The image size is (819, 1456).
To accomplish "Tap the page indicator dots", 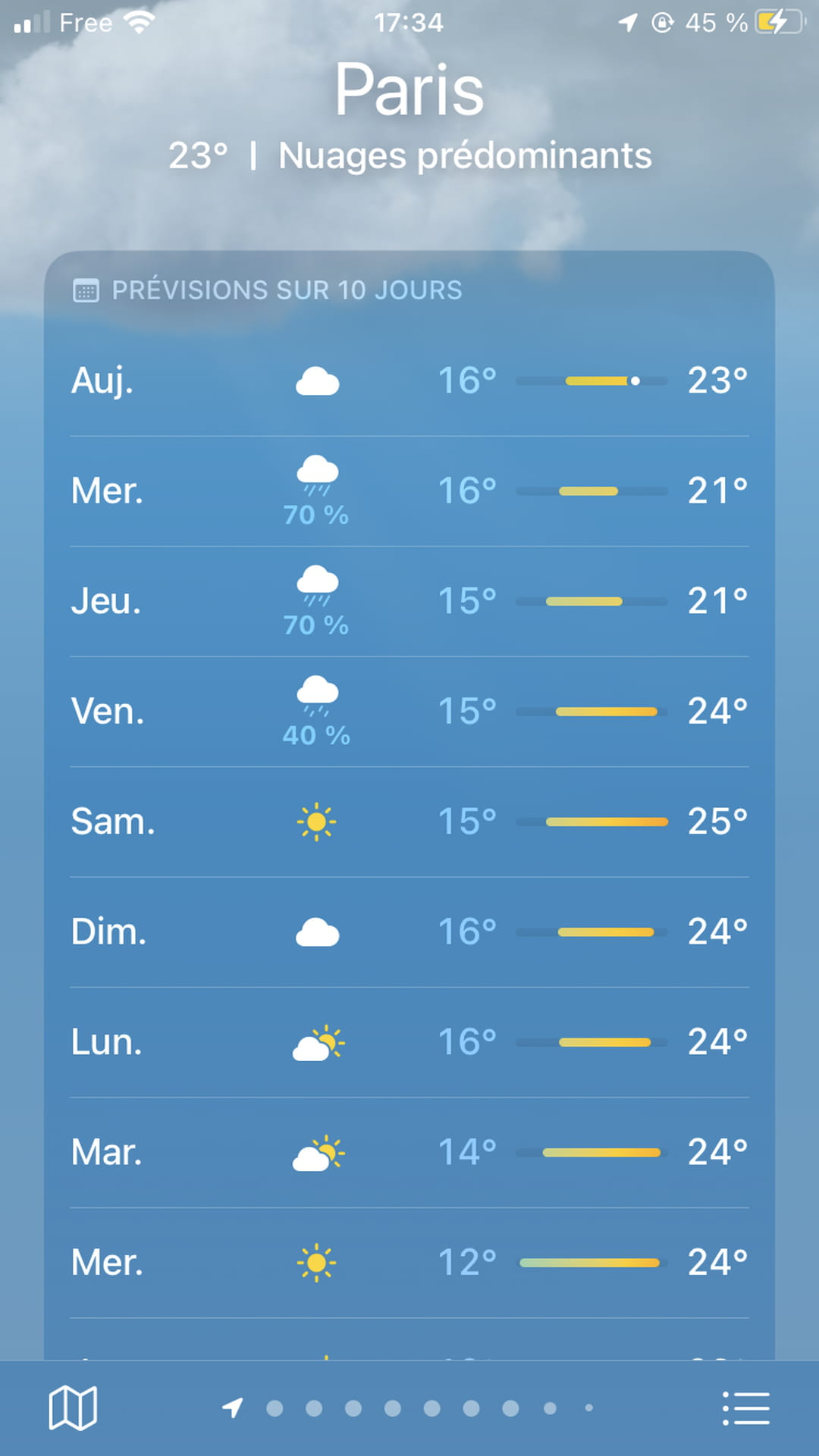I will [x=409, y=1408].
